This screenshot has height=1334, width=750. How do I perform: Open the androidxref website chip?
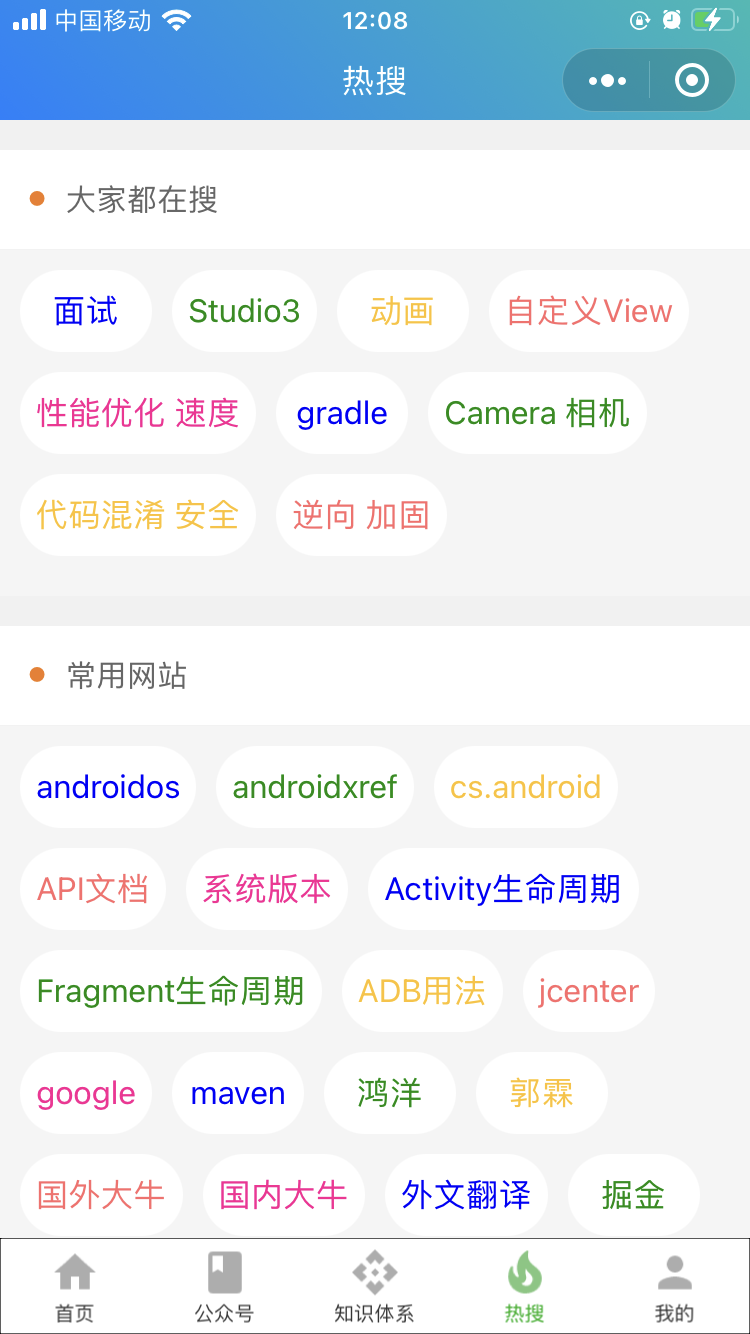[315, 787]
